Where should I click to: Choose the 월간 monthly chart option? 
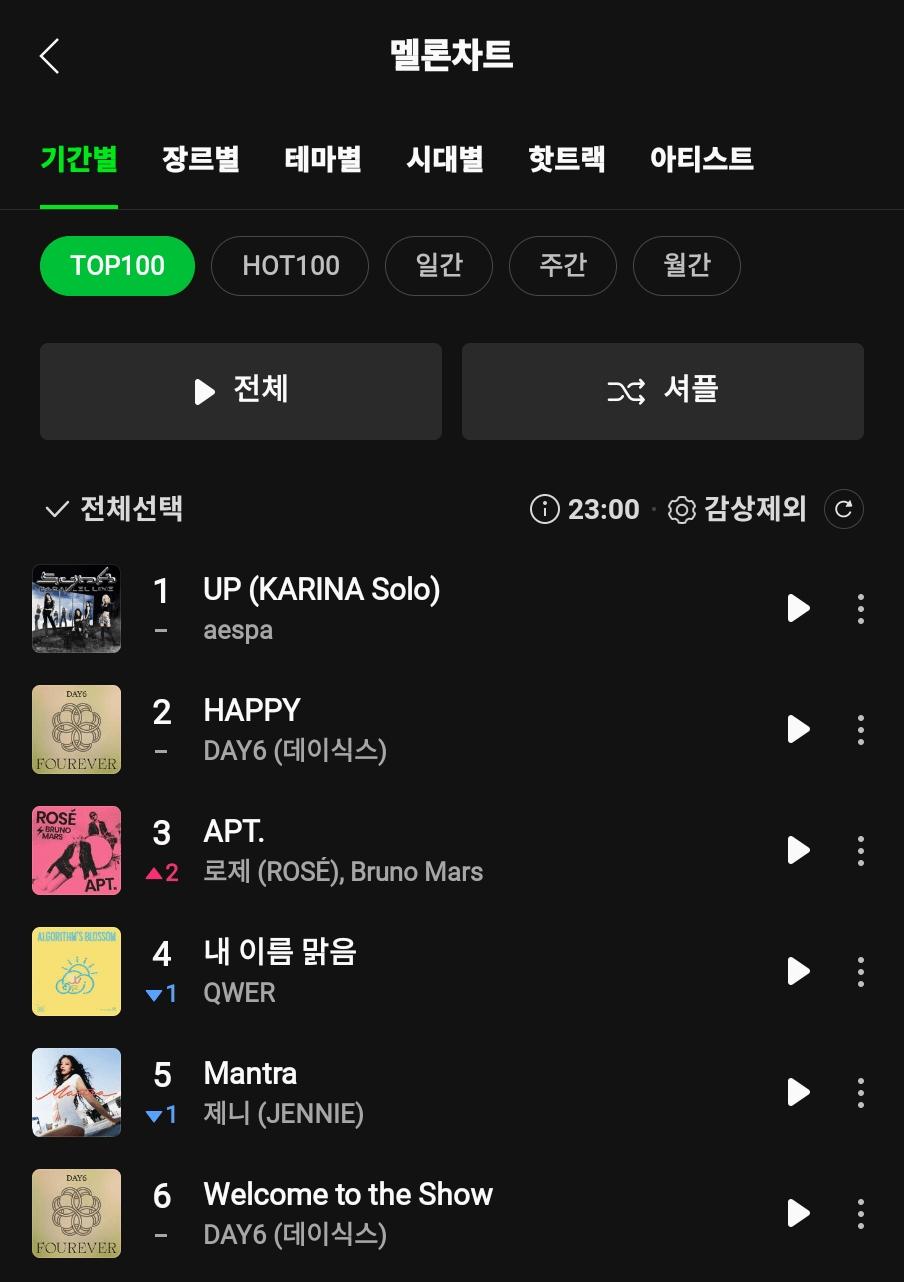tap(686, 266)
